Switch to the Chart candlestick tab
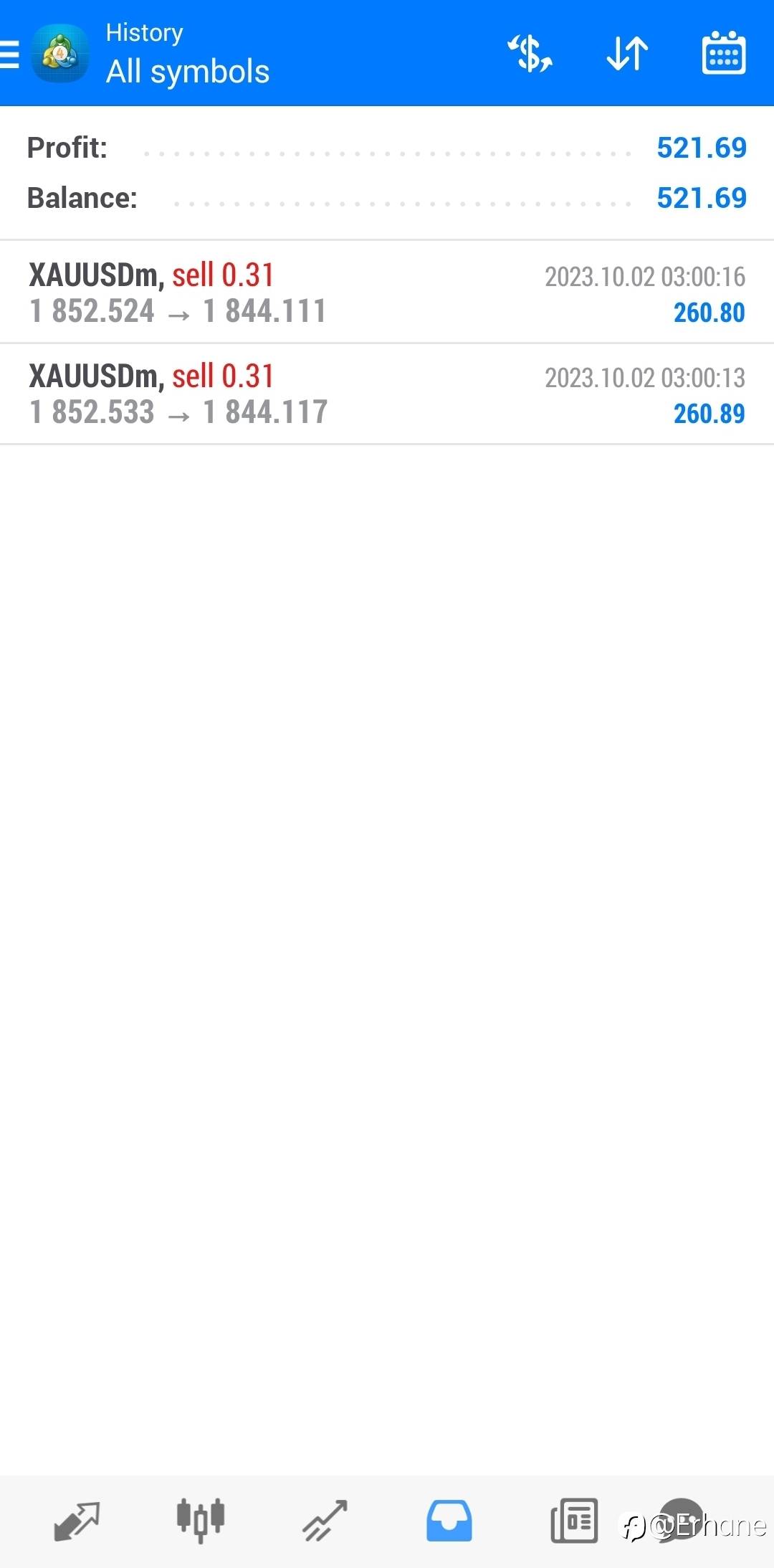Viewport: 774px width, 1568px height. click(x=201, y=1520)
